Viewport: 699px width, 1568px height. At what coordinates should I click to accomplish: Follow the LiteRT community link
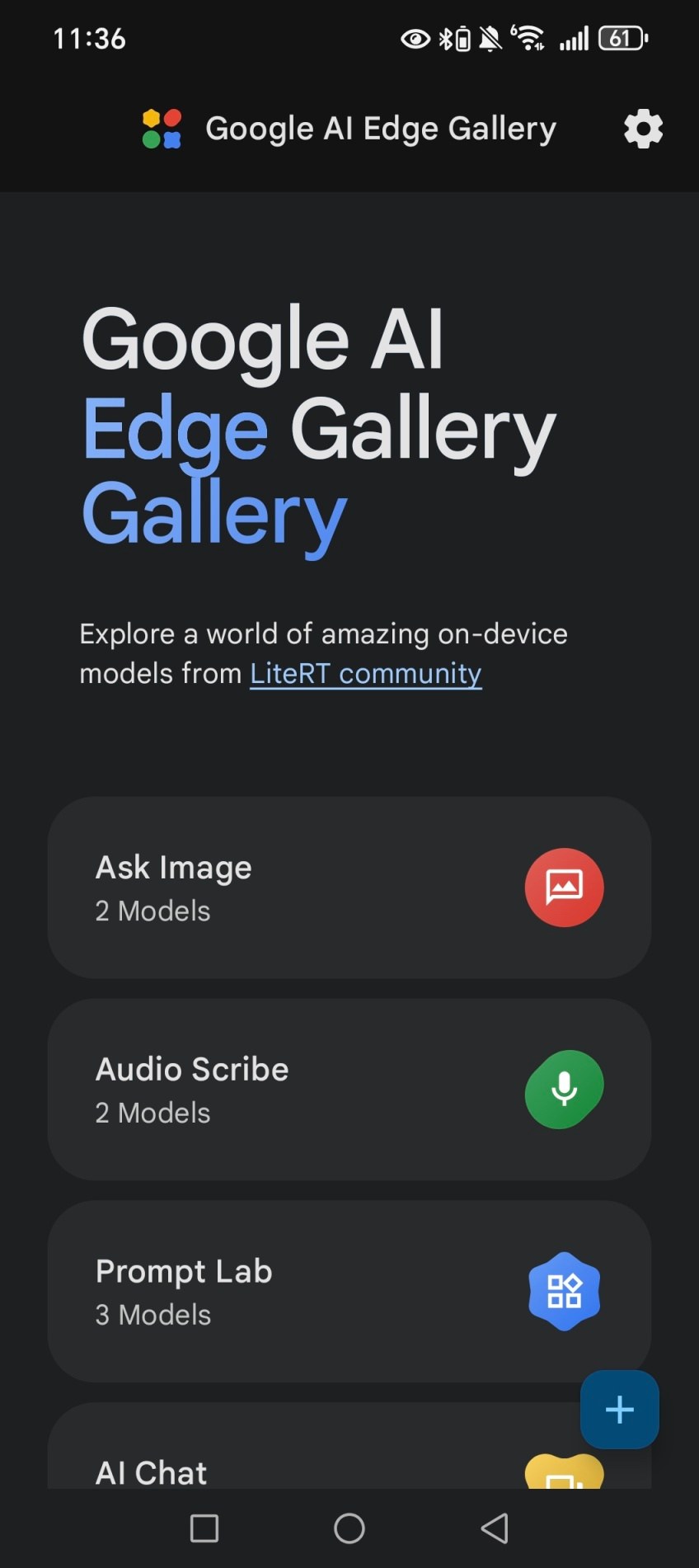365,674
